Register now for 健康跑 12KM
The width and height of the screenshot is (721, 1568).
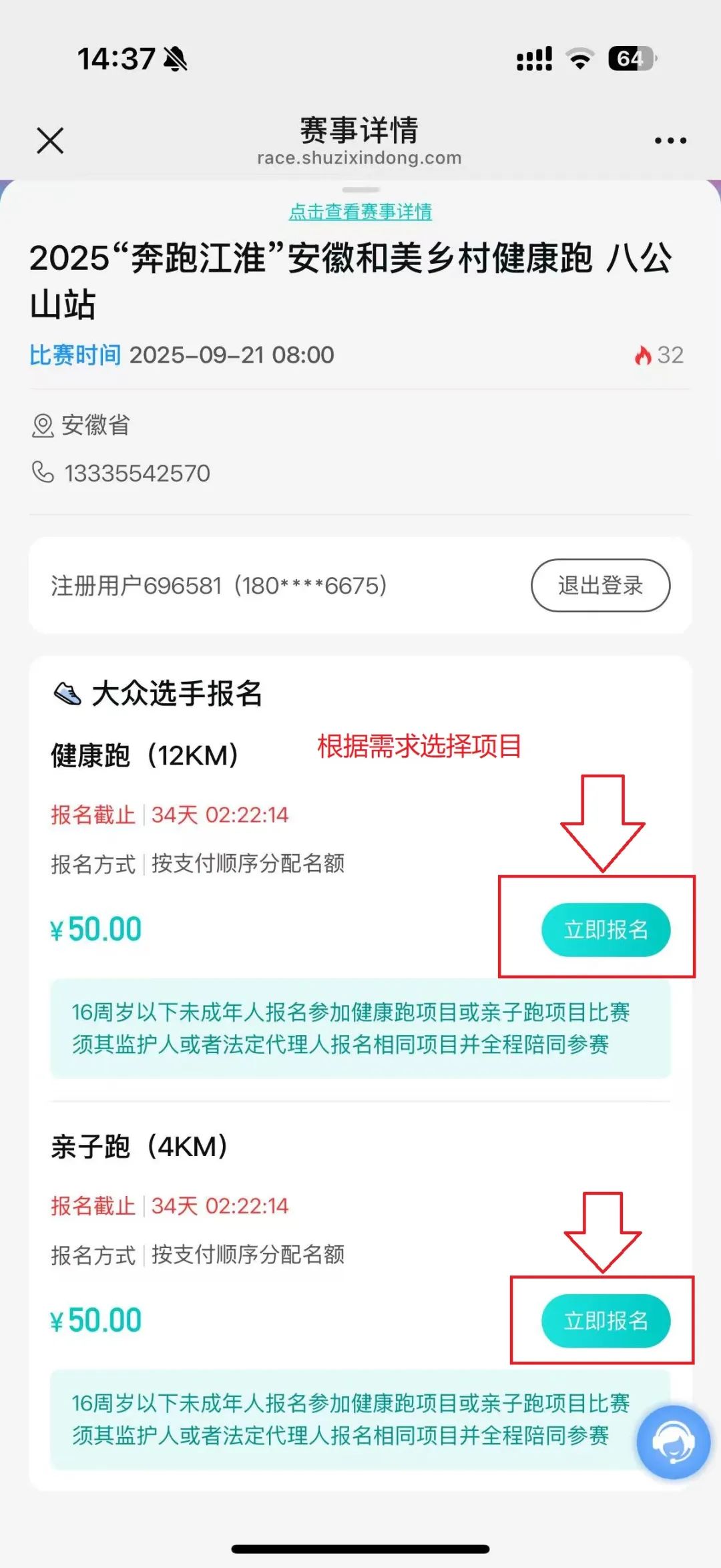[x=606, y=930]
